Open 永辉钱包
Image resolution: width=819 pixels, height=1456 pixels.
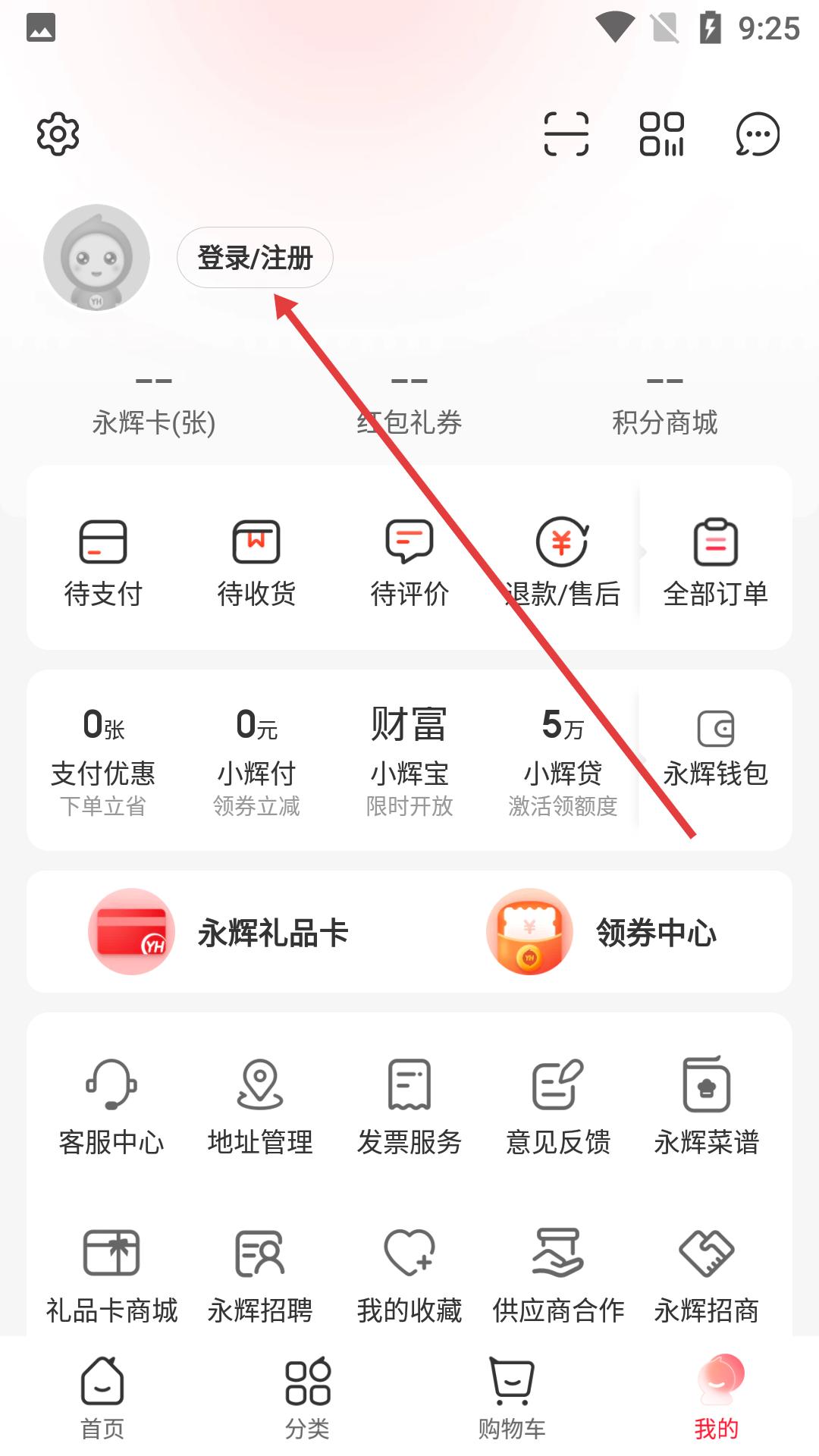(x=715, y=749)
